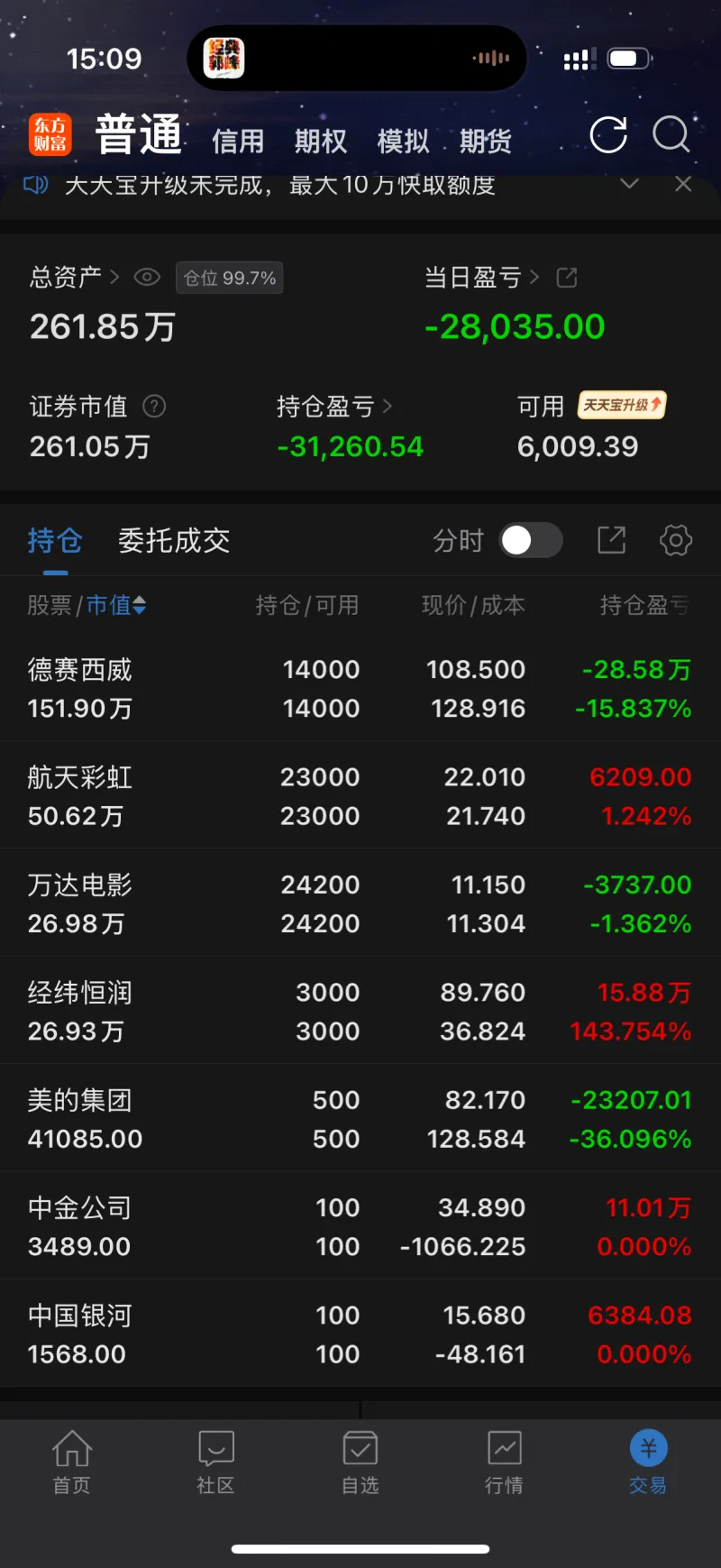Dismiss the 天天宝 notice banner
Image resolution: width=721 pixels, height=1568 pixels.
tap(683, 184)
